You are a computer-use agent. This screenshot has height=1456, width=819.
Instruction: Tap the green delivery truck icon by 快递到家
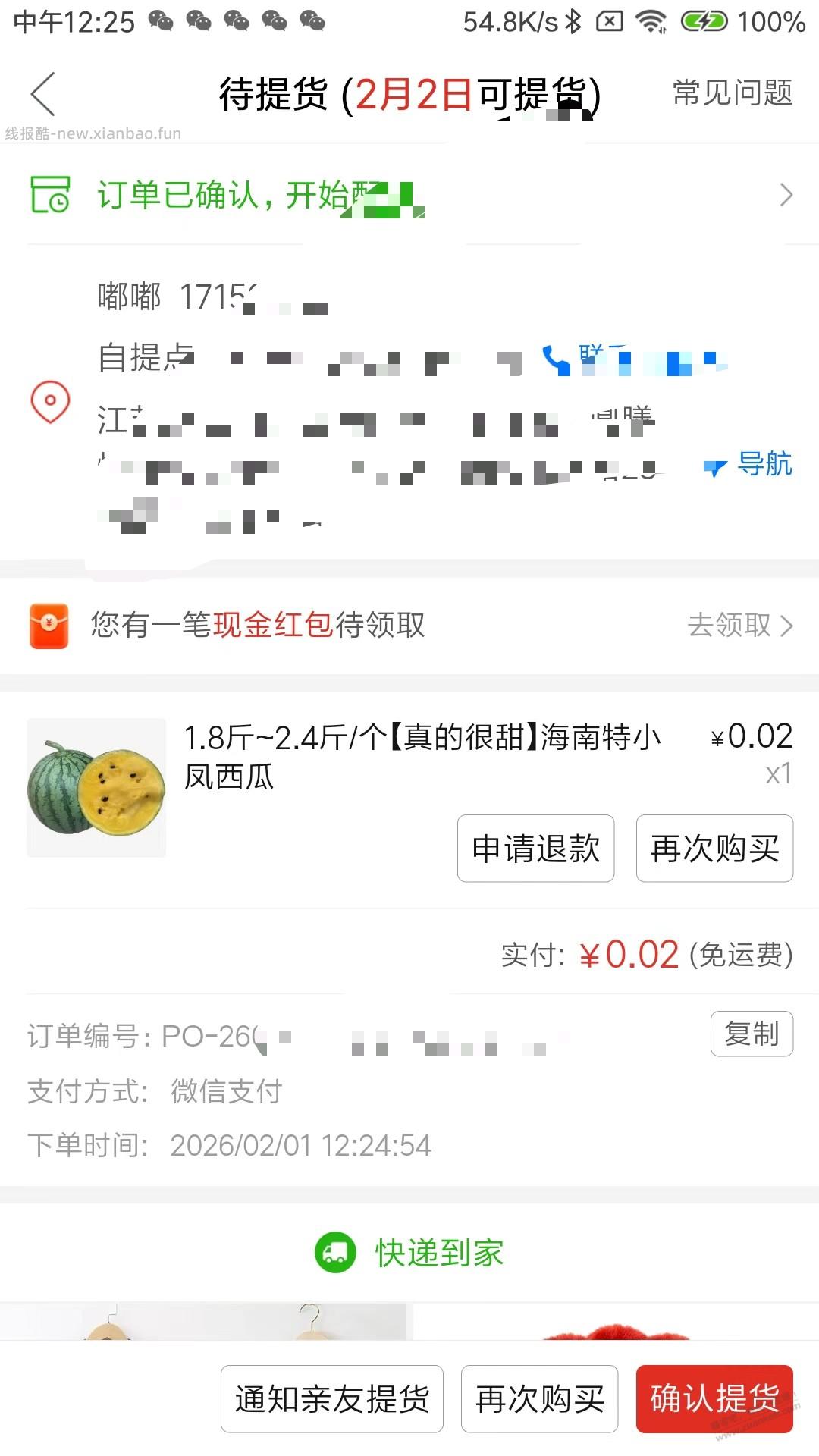click(336, 1253)
